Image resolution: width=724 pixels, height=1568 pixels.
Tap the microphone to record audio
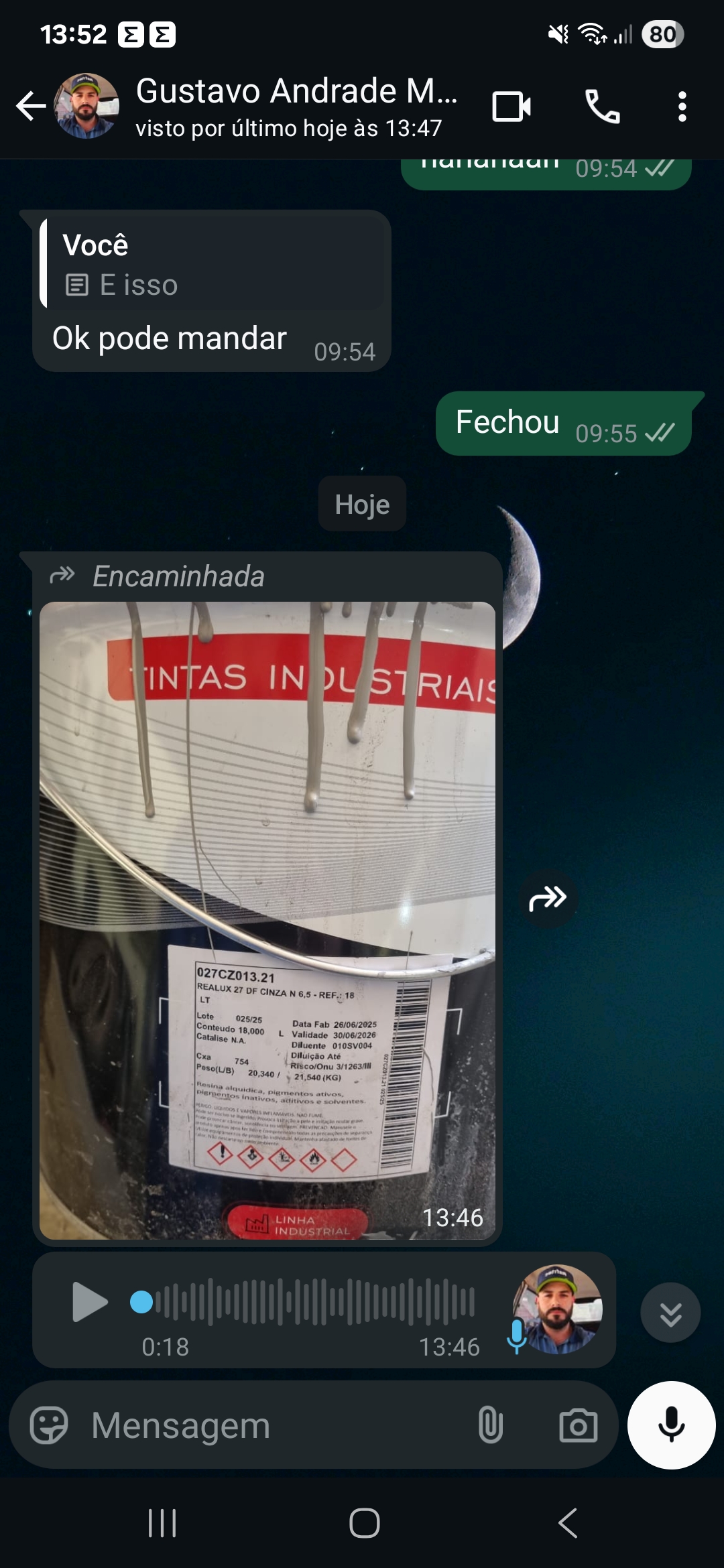[x=671, y=1425]
